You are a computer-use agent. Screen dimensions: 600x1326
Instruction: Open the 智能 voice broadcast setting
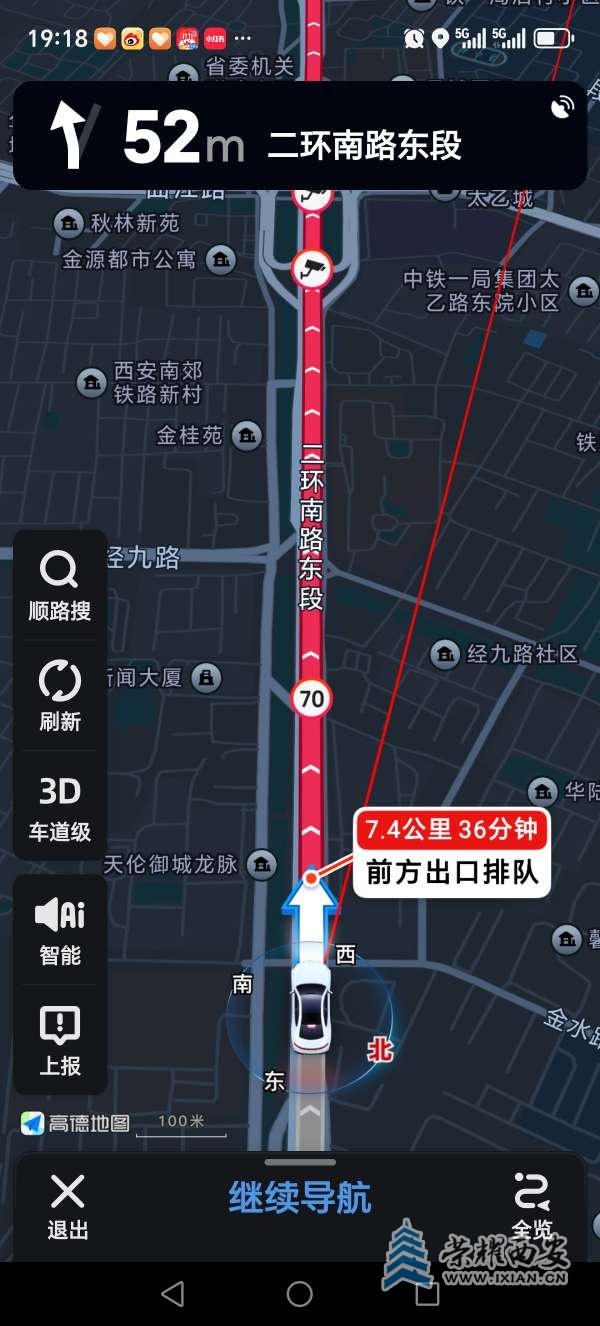tap(59, 930)
